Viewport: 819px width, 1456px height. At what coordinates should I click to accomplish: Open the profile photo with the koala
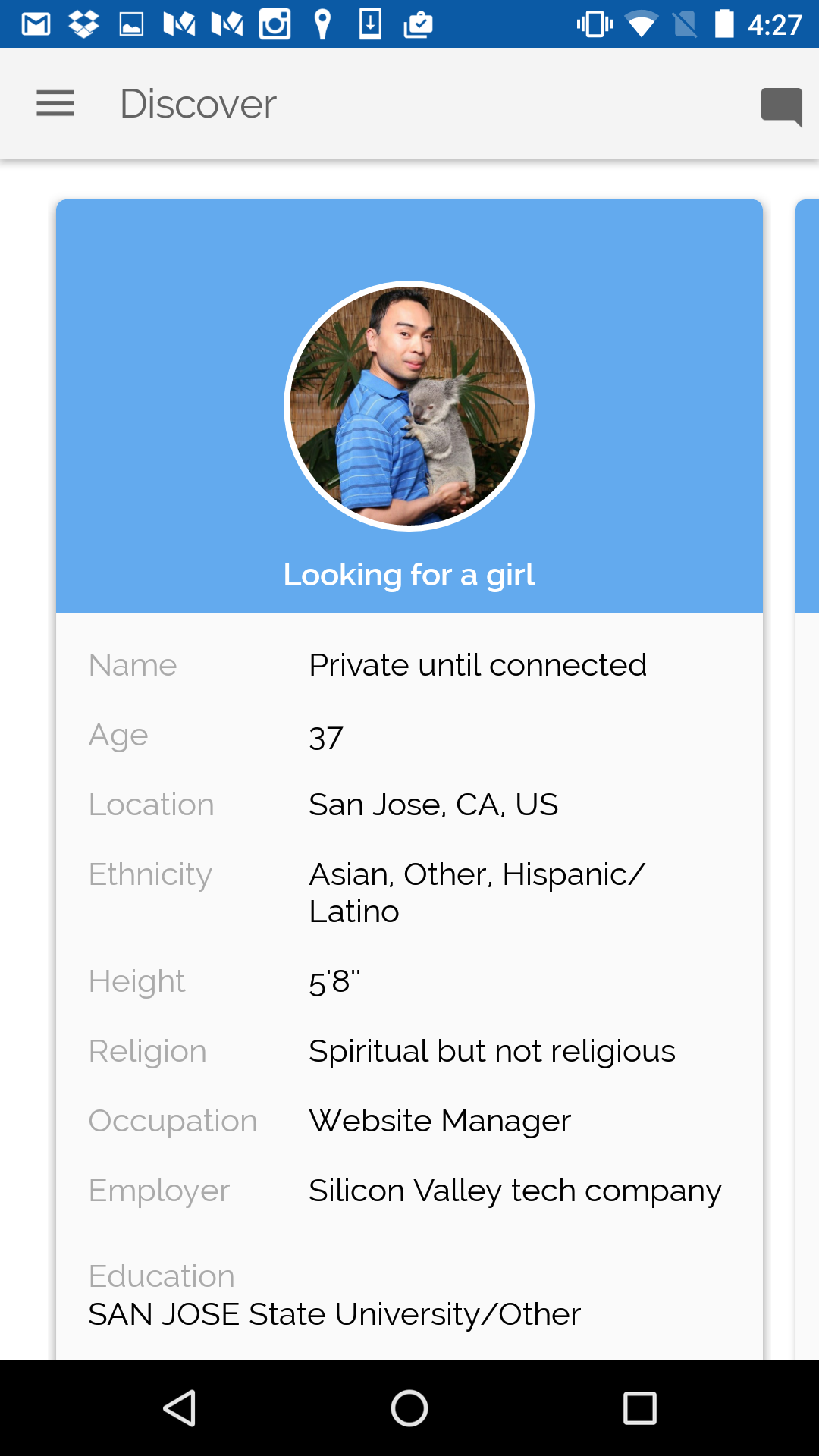409,405
